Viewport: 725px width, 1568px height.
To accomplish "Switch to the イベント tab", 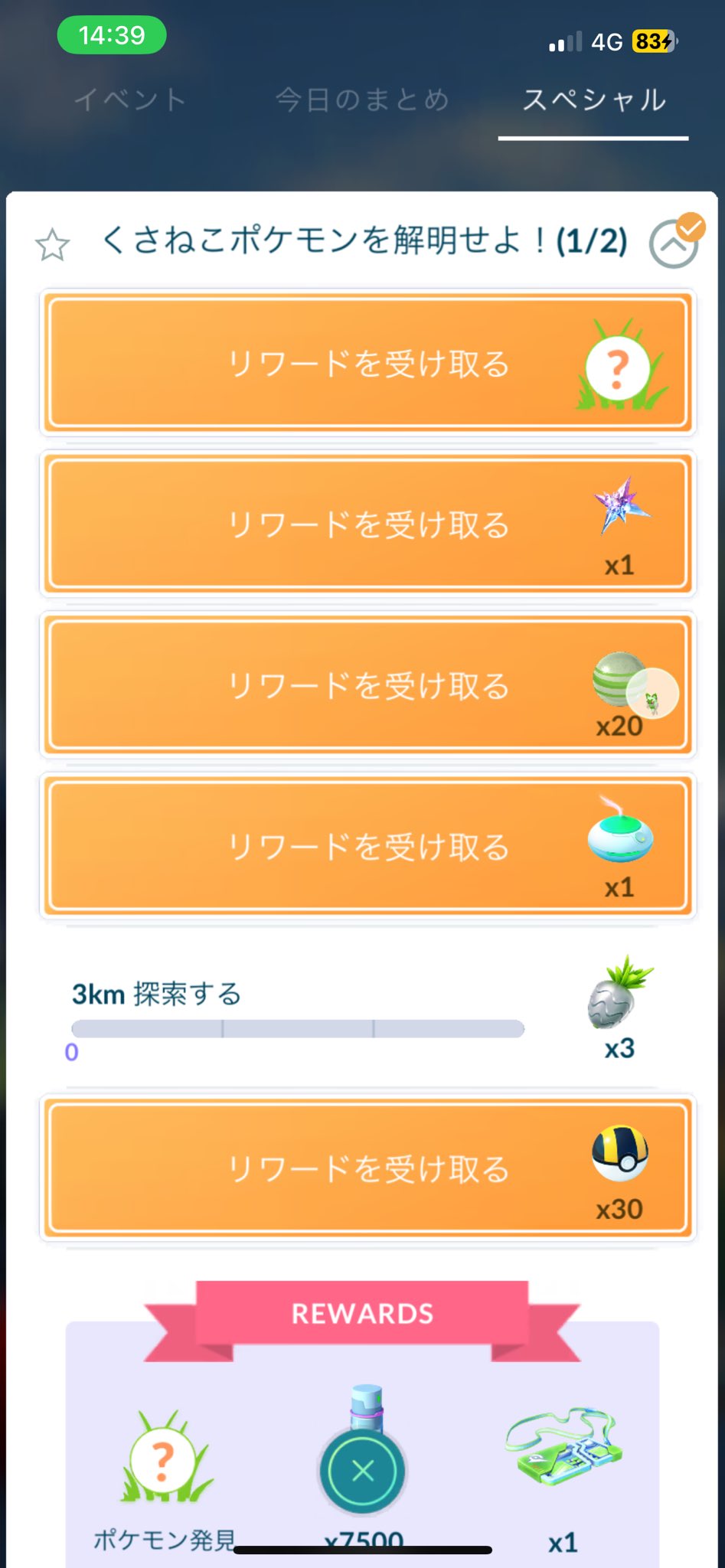I will click(130, 100).
